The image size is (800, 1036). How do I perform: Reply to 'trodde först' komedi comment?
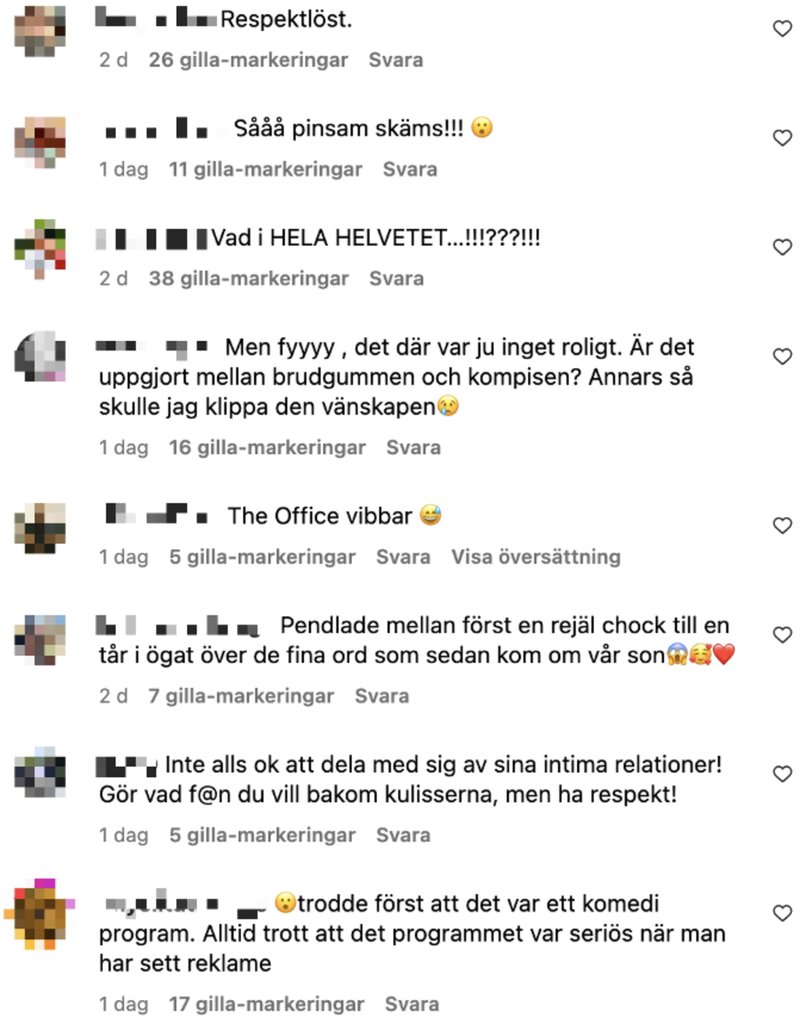click(412, 1003)
